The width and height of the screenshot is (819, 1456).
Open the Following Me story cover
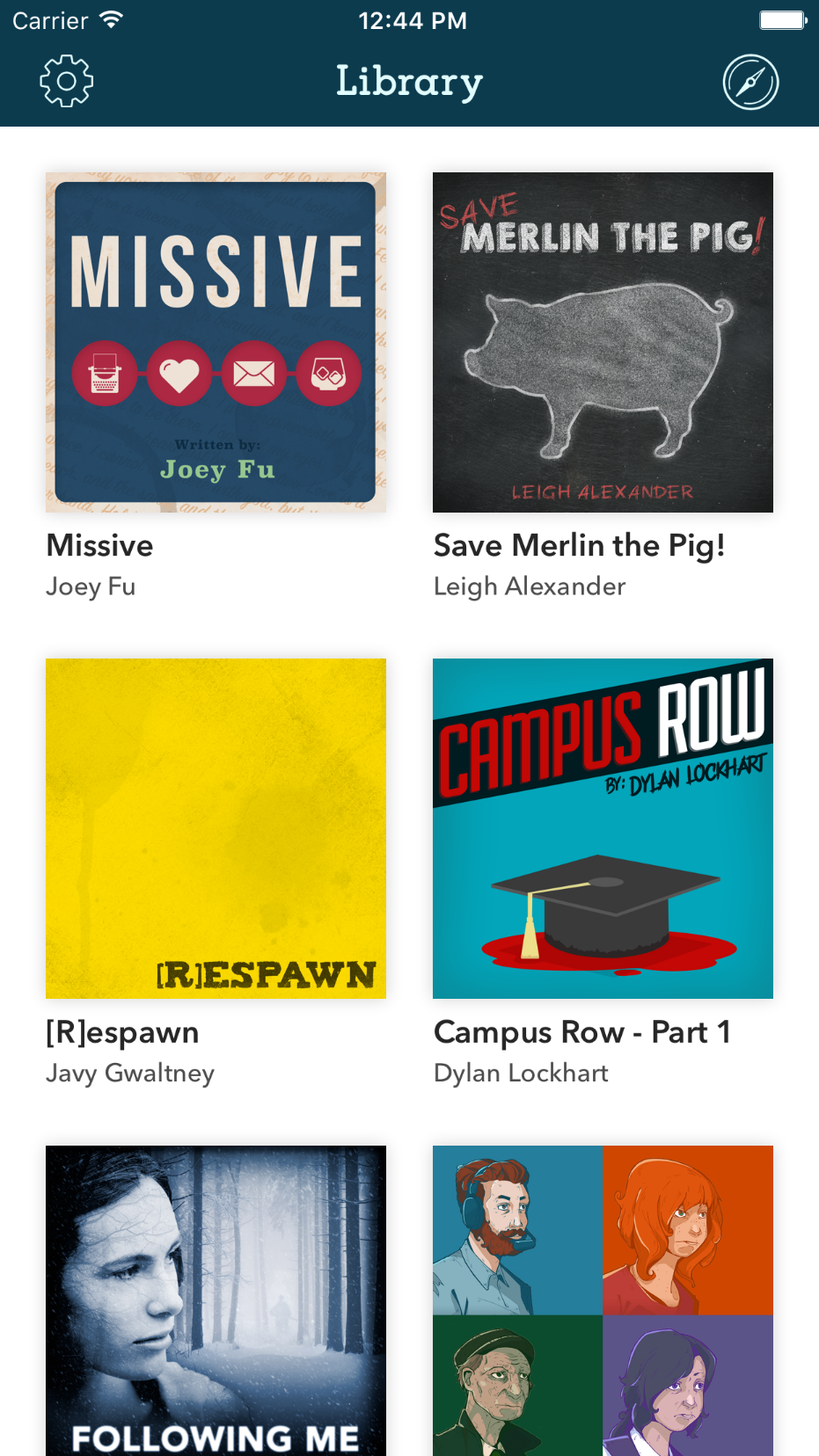pos(216,1299)
